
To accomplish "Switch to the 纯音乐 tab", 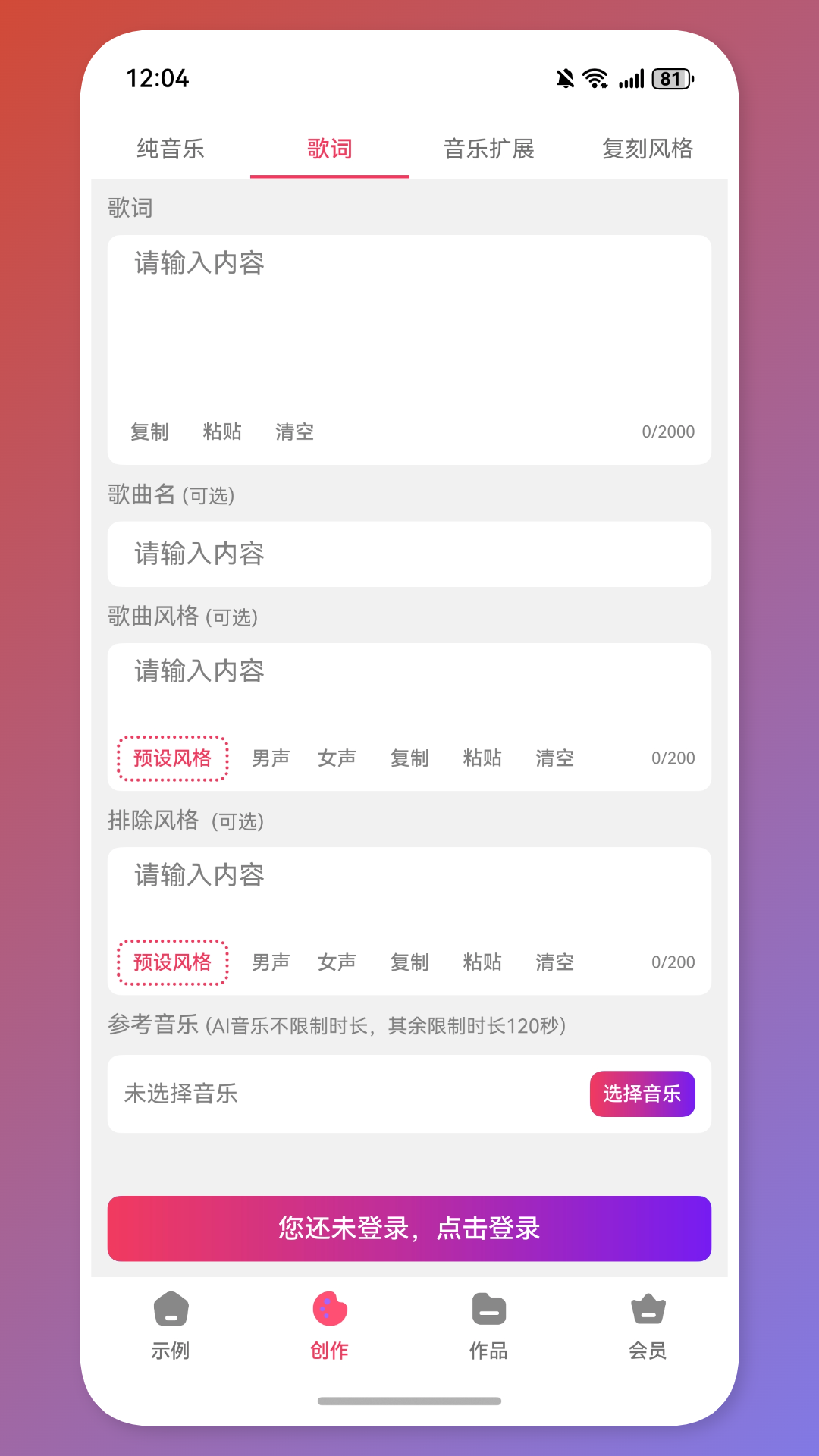I will click(x=171, y=149).
